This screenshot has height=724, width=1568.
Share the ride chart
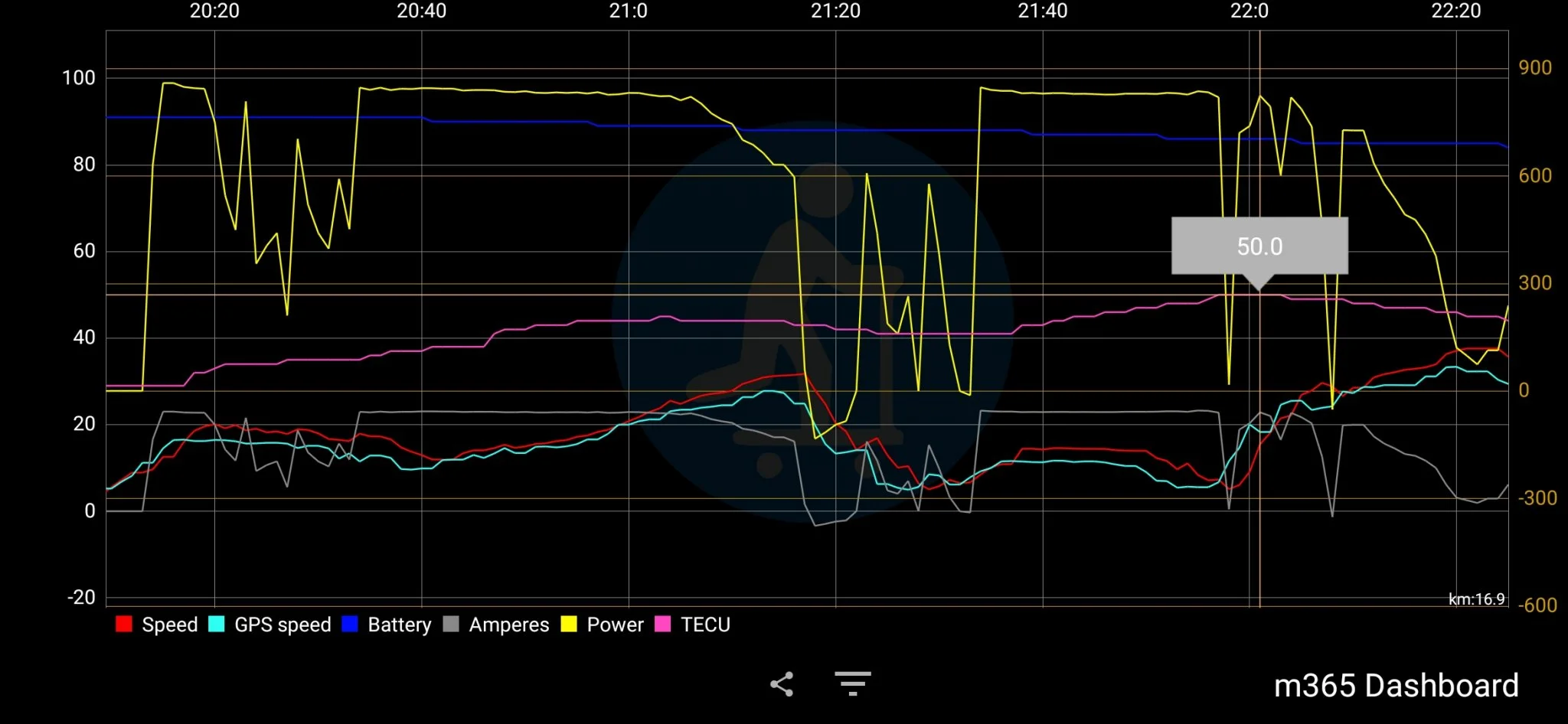point(781,684)
